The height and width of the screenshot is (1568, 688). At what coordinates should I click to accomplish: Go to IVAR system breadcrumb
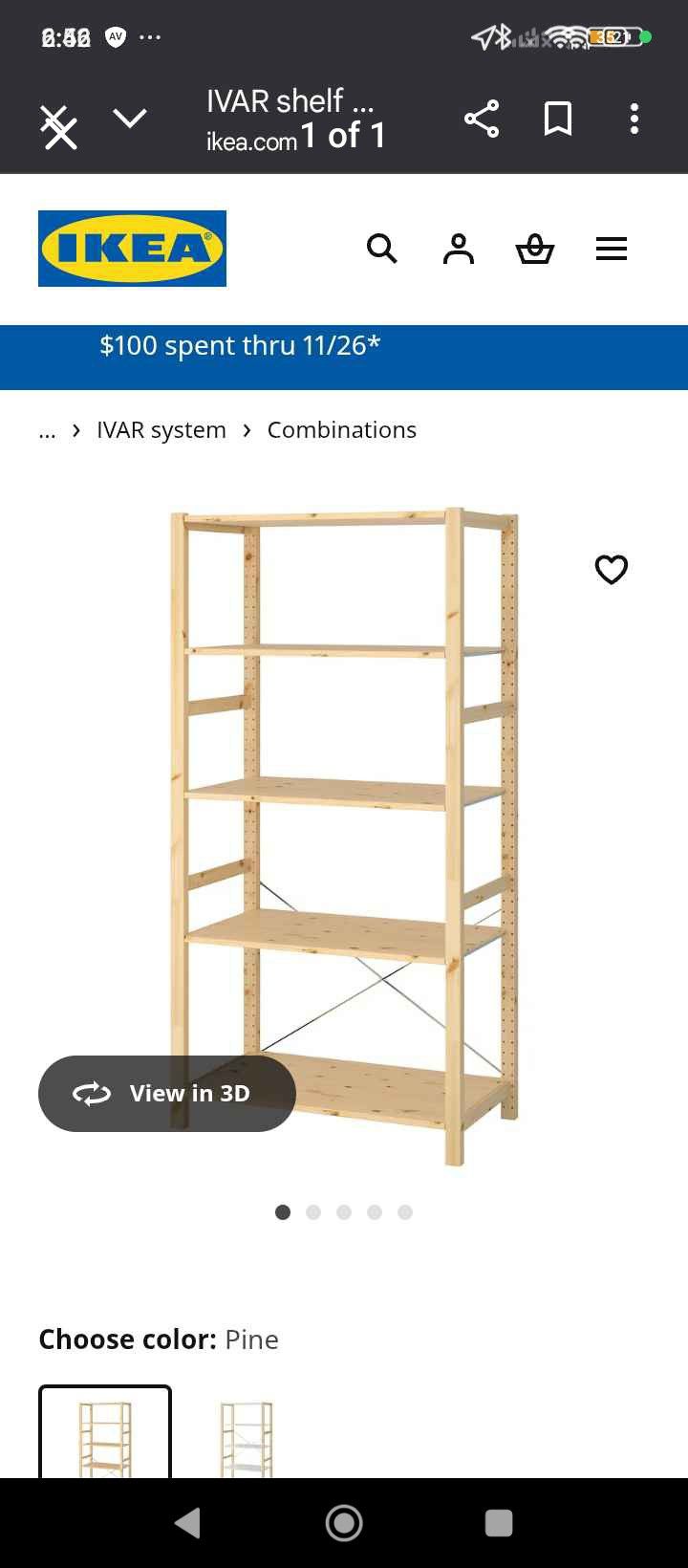tap(161, 429)
